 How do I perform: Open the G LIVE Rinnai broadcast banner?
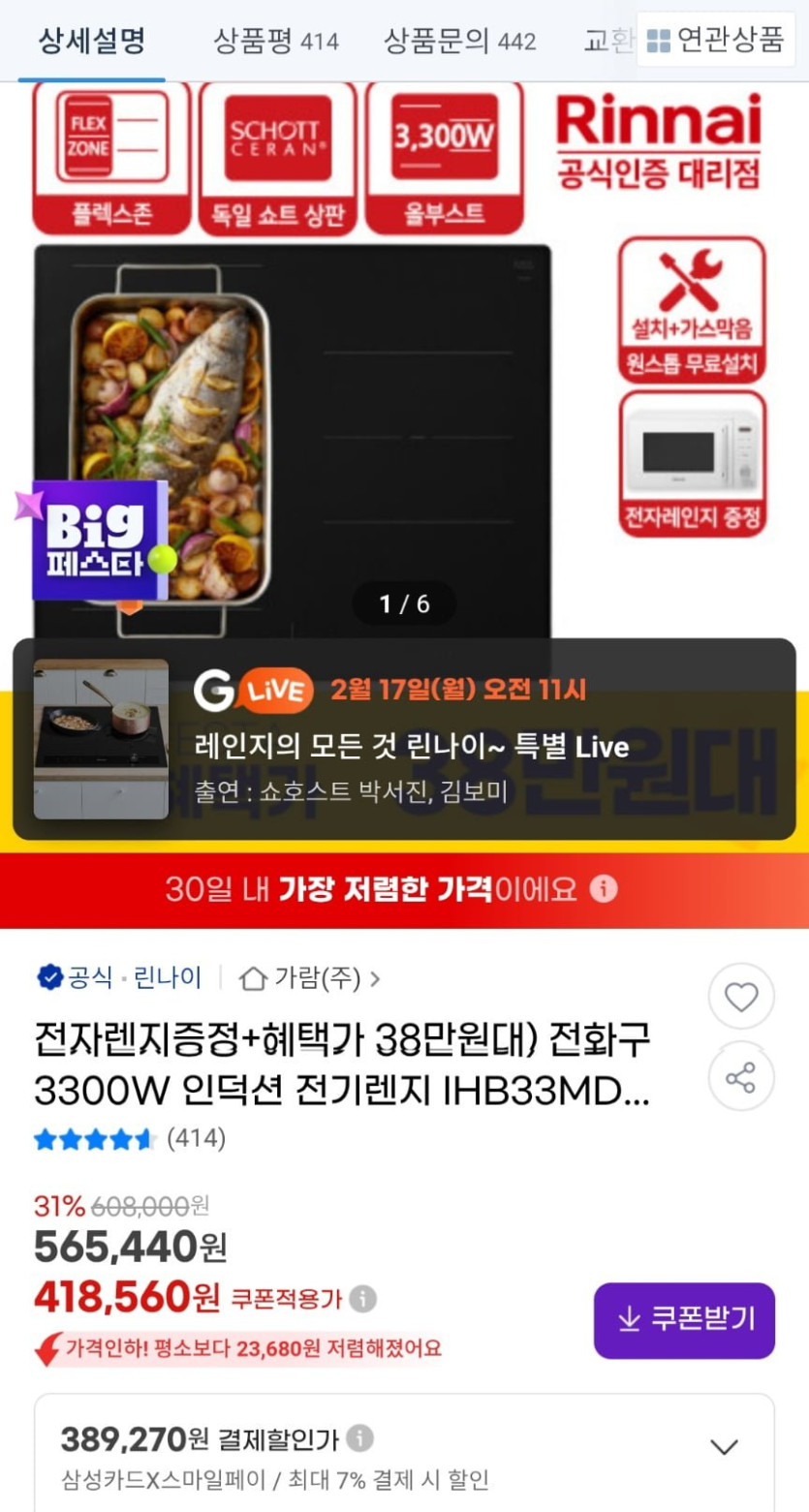click(x=404, y=739)
